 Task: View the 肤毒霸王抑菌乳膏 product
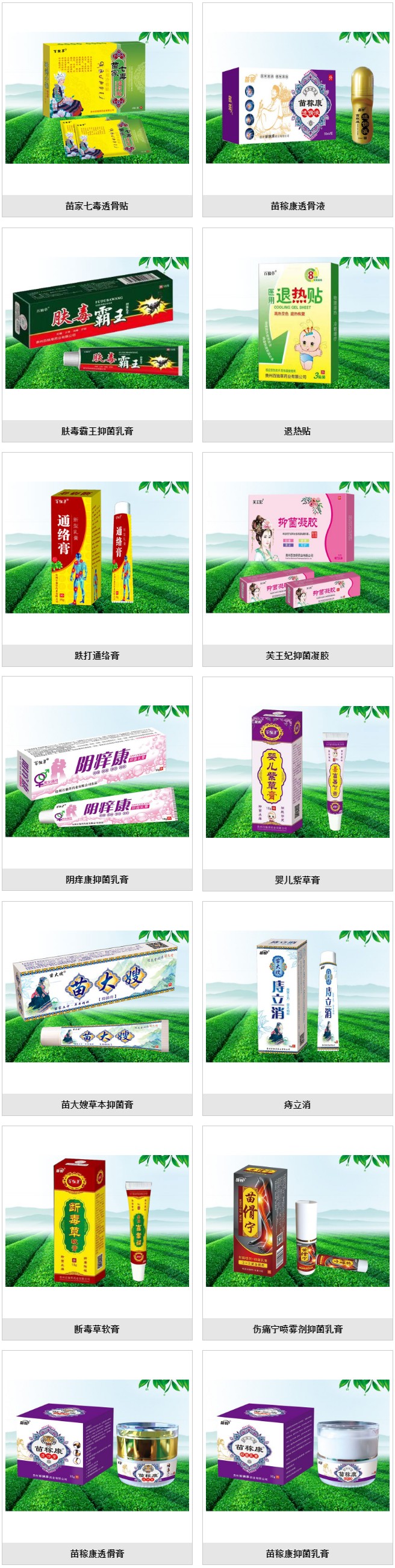point(97,323)
